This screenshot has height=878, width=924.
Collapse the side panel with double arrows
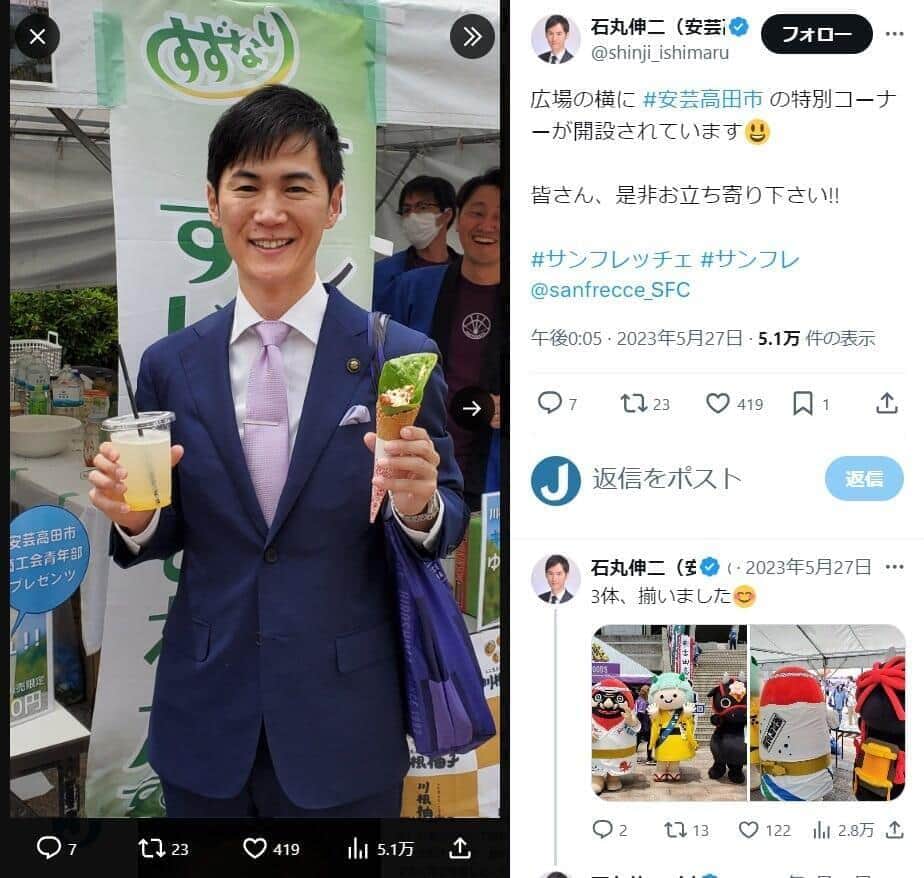[472, 37]
